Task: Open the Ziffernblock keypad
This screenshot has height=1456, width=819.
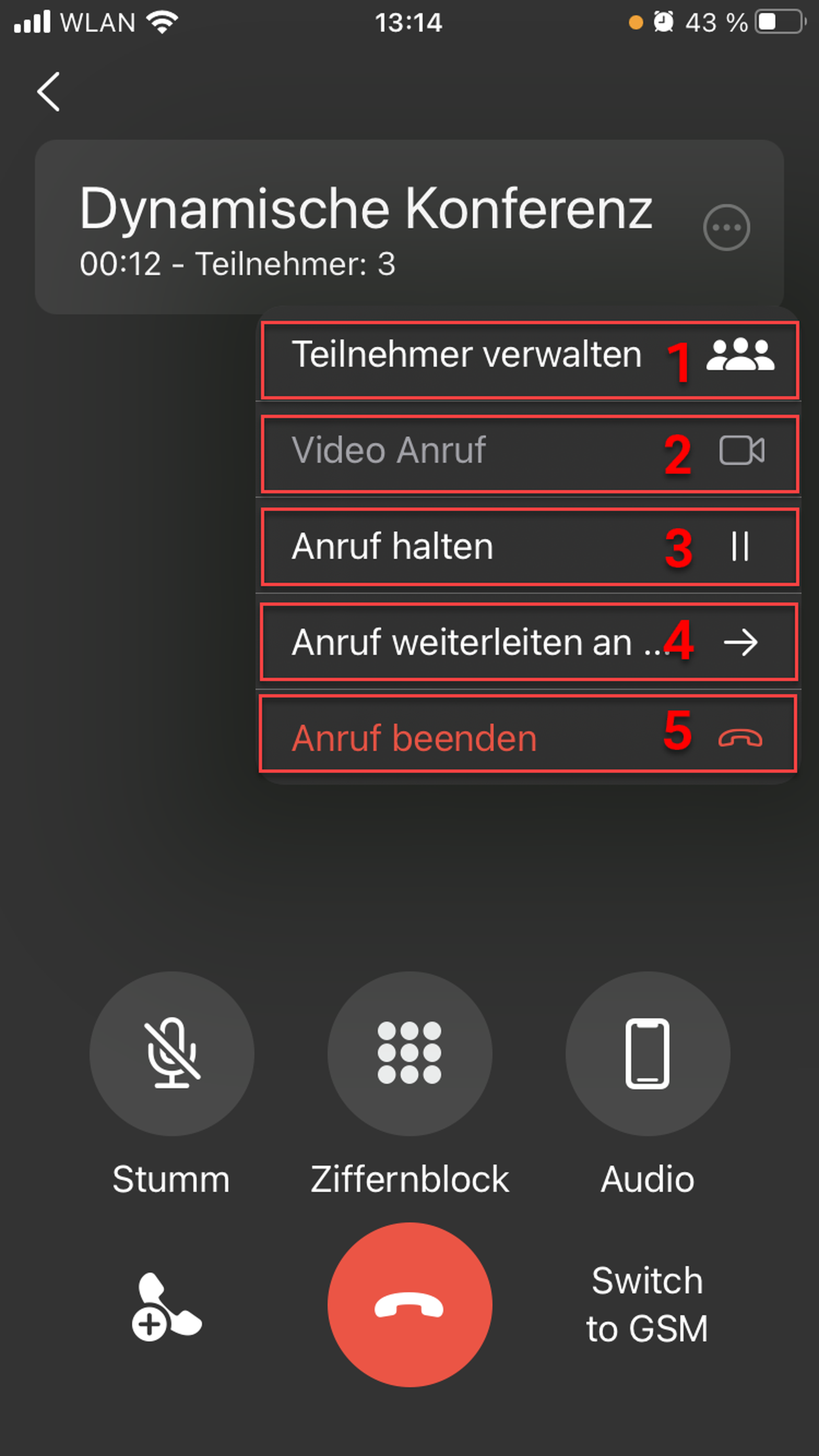Action: [x=409, y=1054]
